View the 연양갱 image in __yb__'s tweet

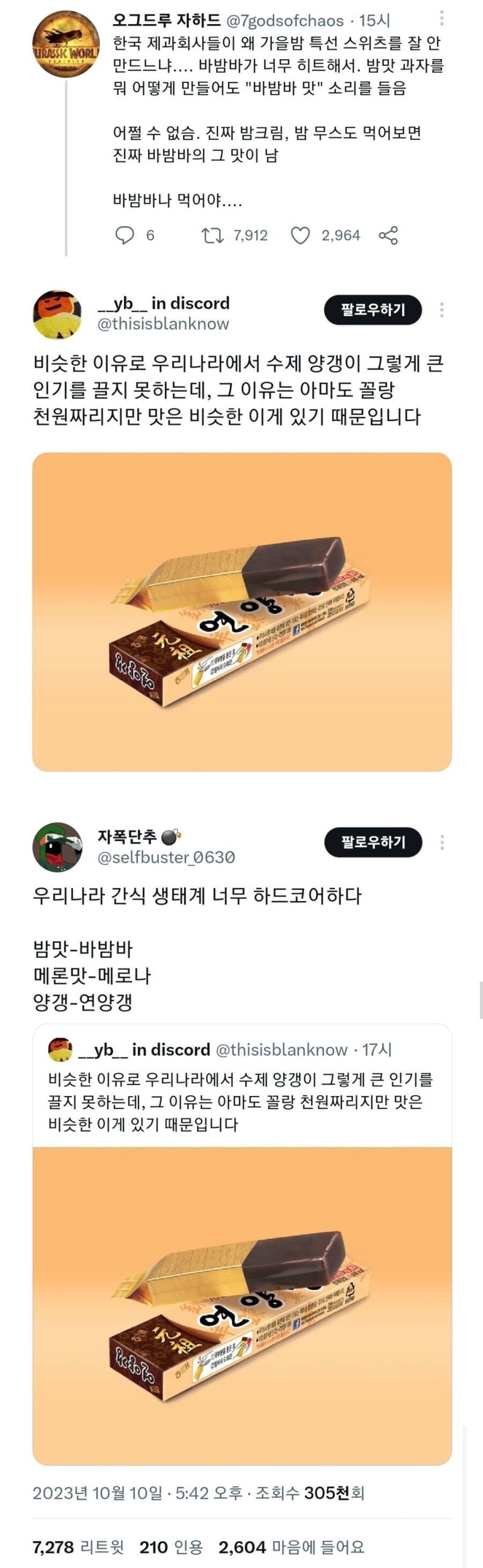pos(241,611)
